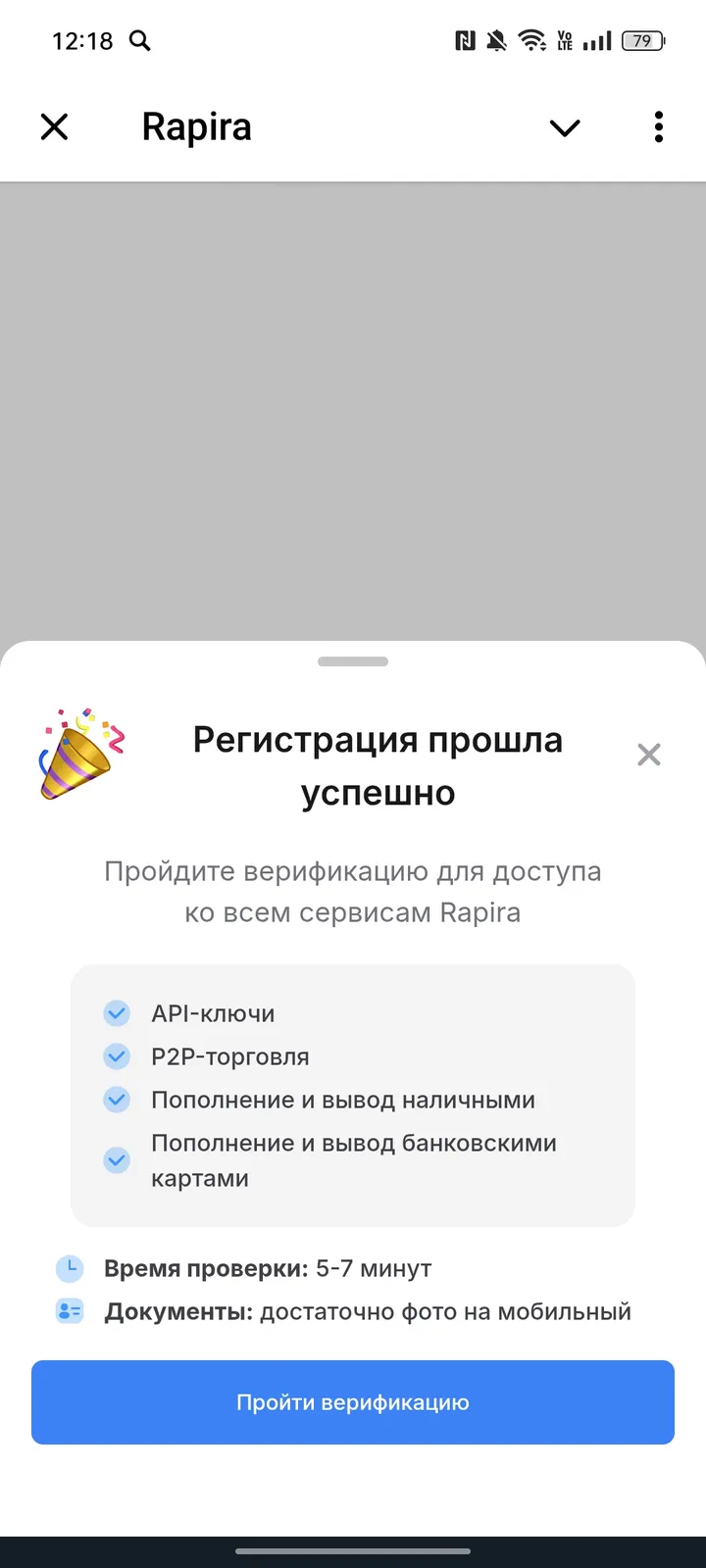
Task: Tap the VoLTE indicator icon
Action: [x=566, y=40]
